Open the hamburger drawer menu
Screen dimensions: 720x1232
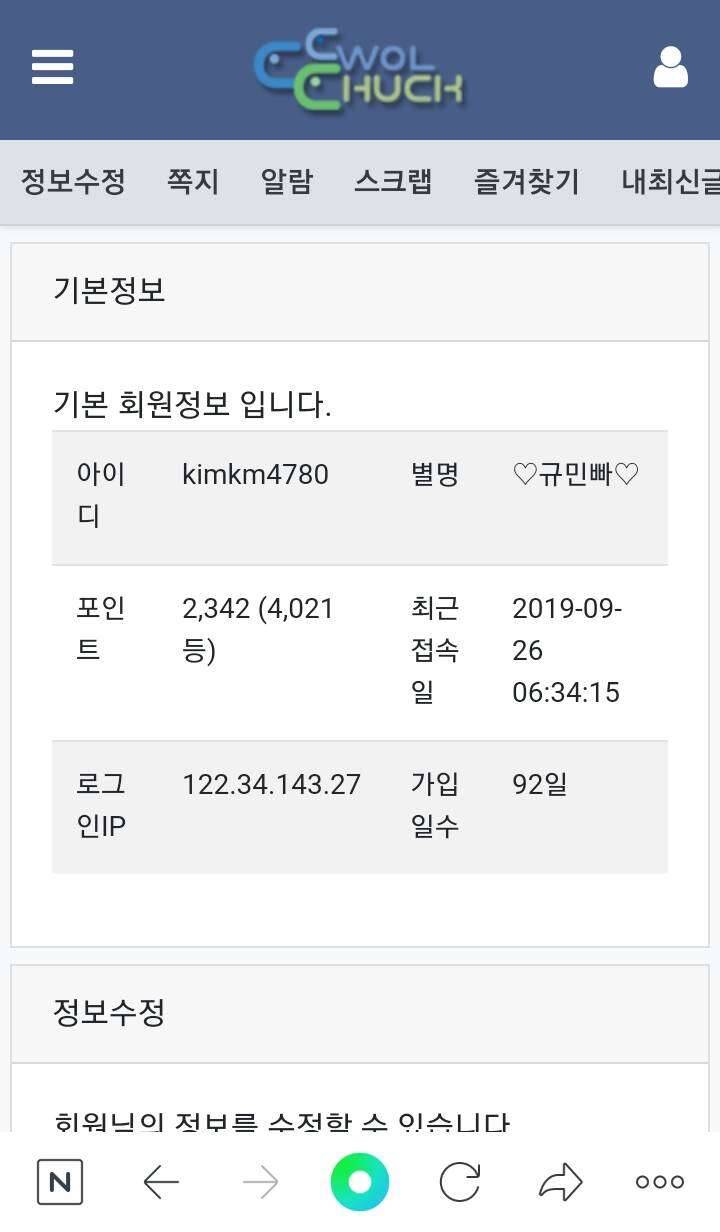tap(53, 67)
